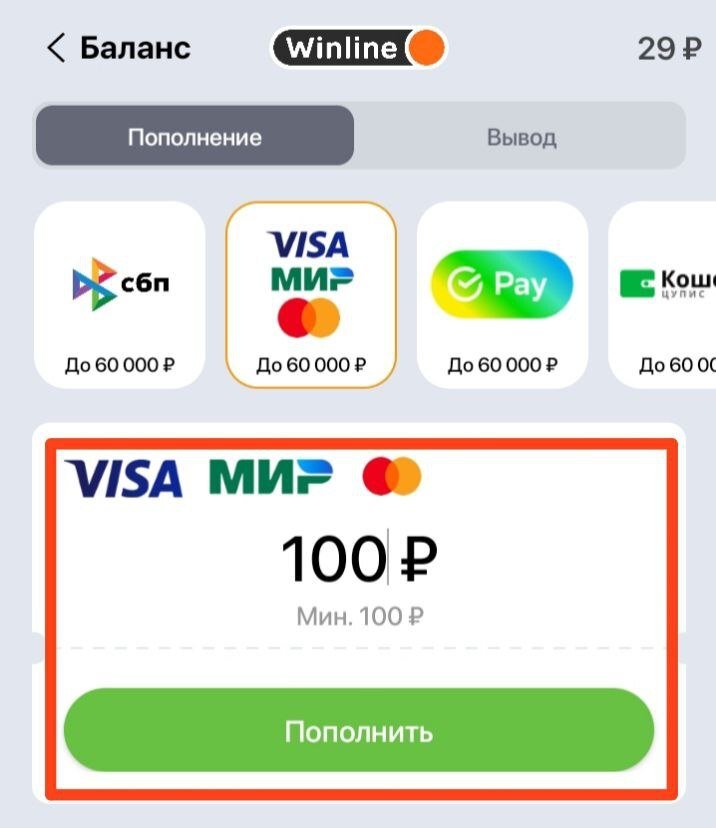Select the Пополнение tab

click(x=195, y=137)
